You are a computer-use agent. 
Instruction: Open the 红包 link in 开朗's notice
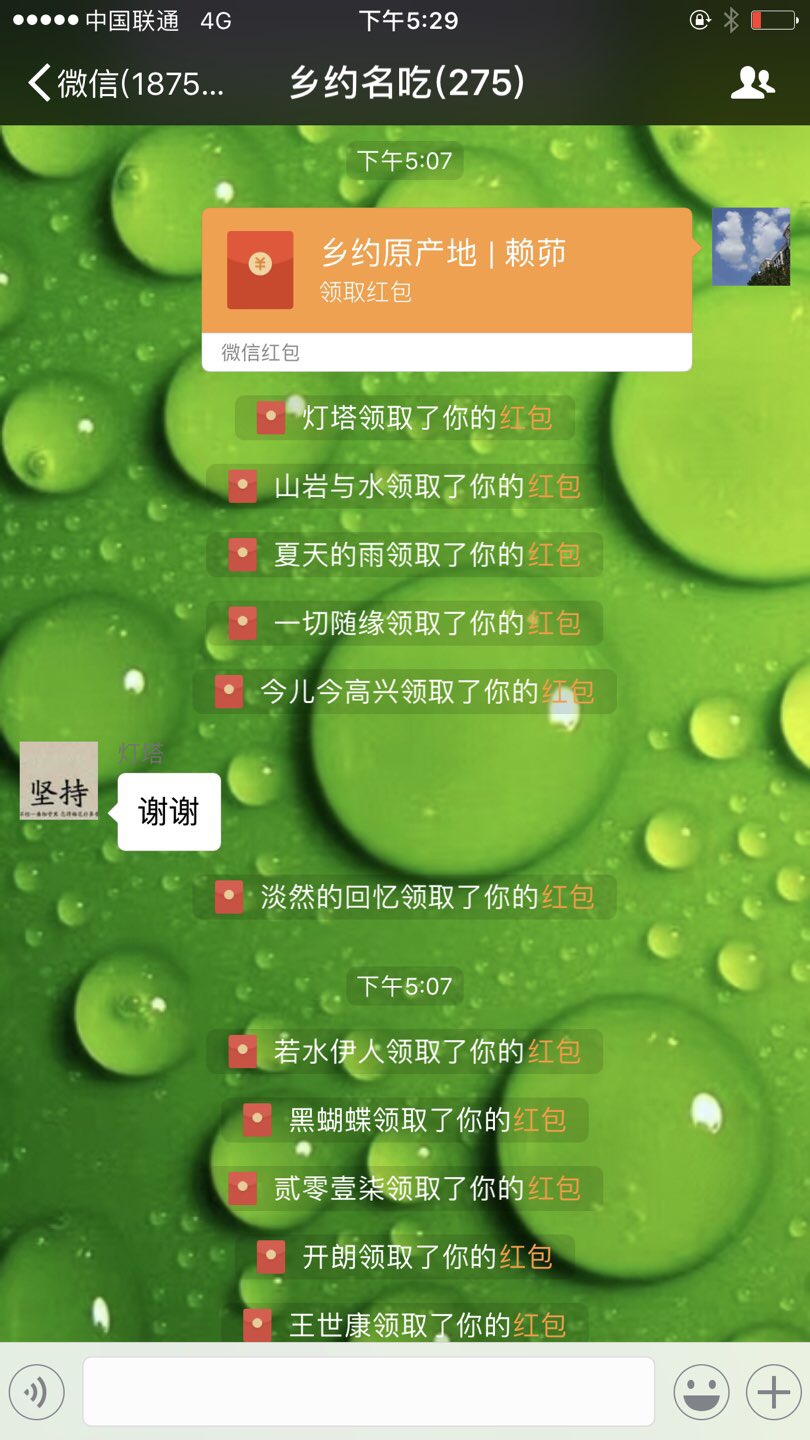click(526, 1257)
